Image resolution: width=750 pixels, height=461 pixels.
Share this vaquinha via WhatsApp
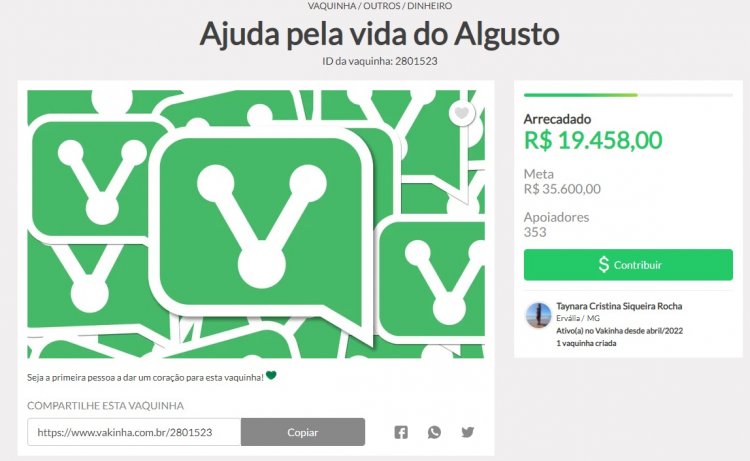click(x=434, y=432)
